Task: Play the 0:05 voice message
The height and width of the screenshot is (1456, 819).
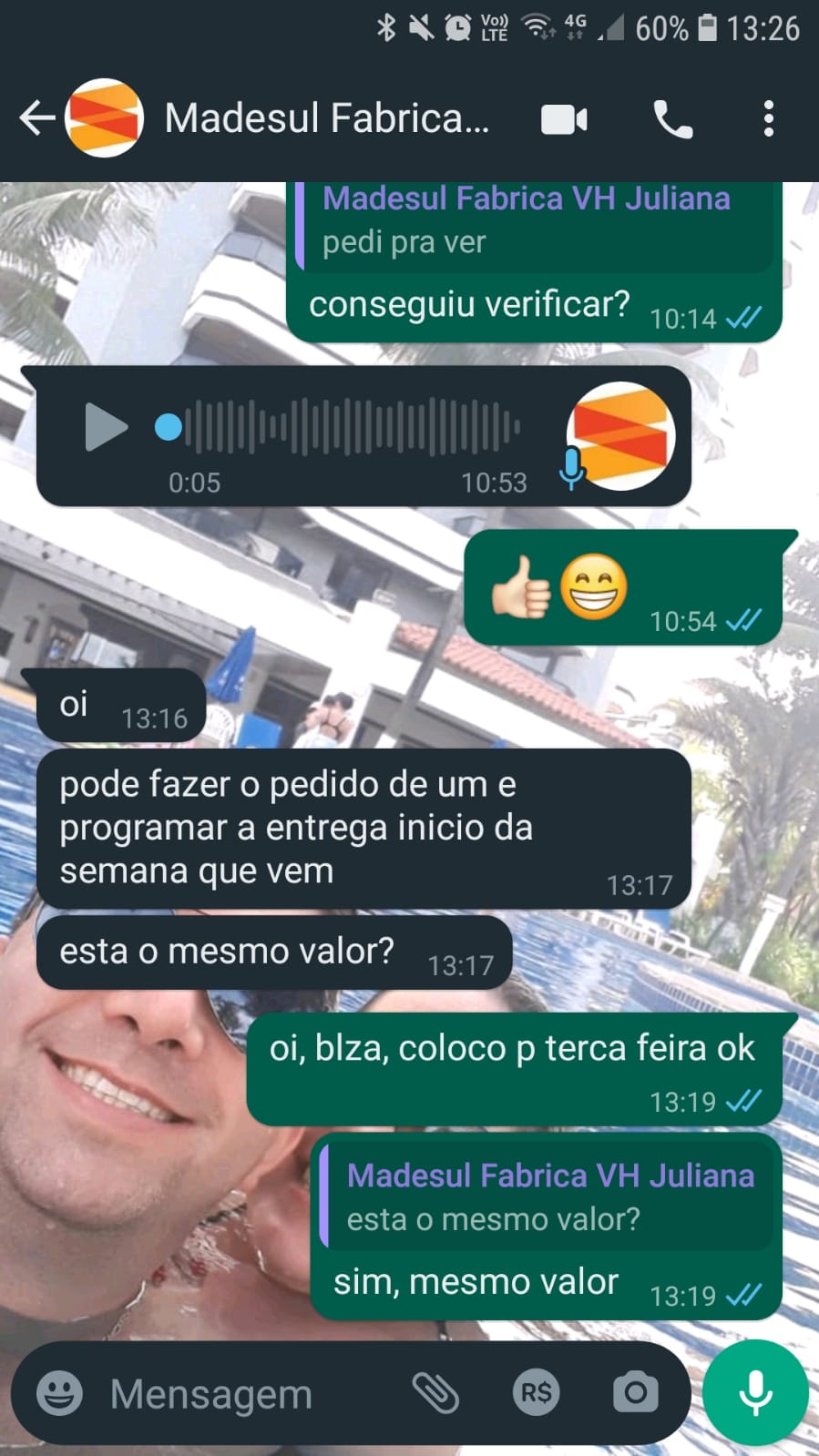Action: 106,427
